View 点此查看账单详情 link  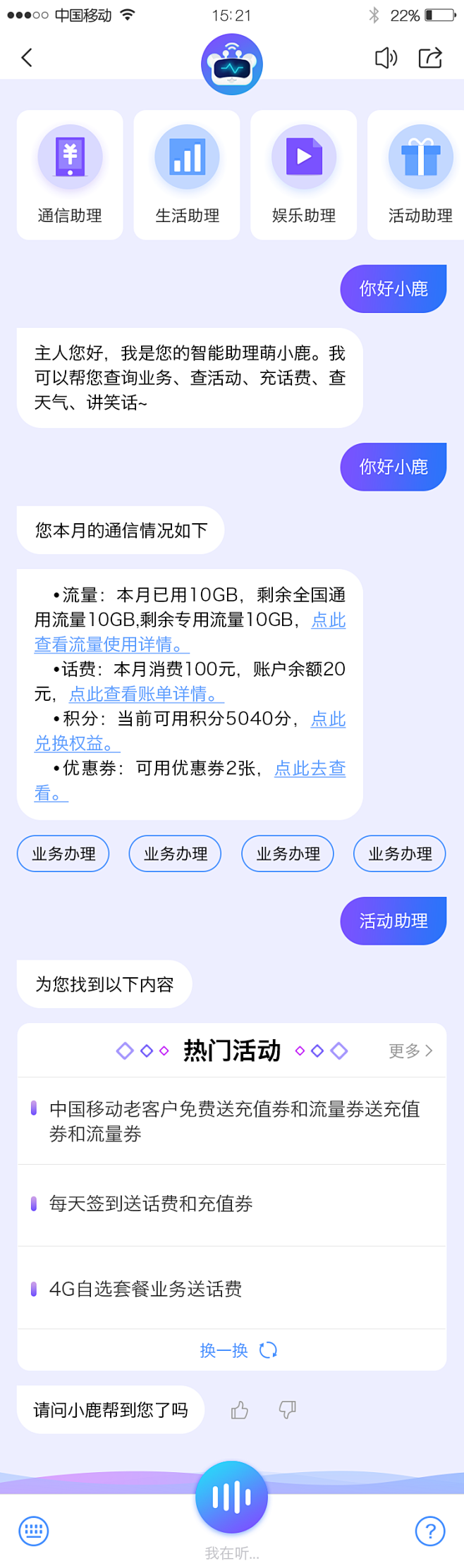(x=146, y=694)
